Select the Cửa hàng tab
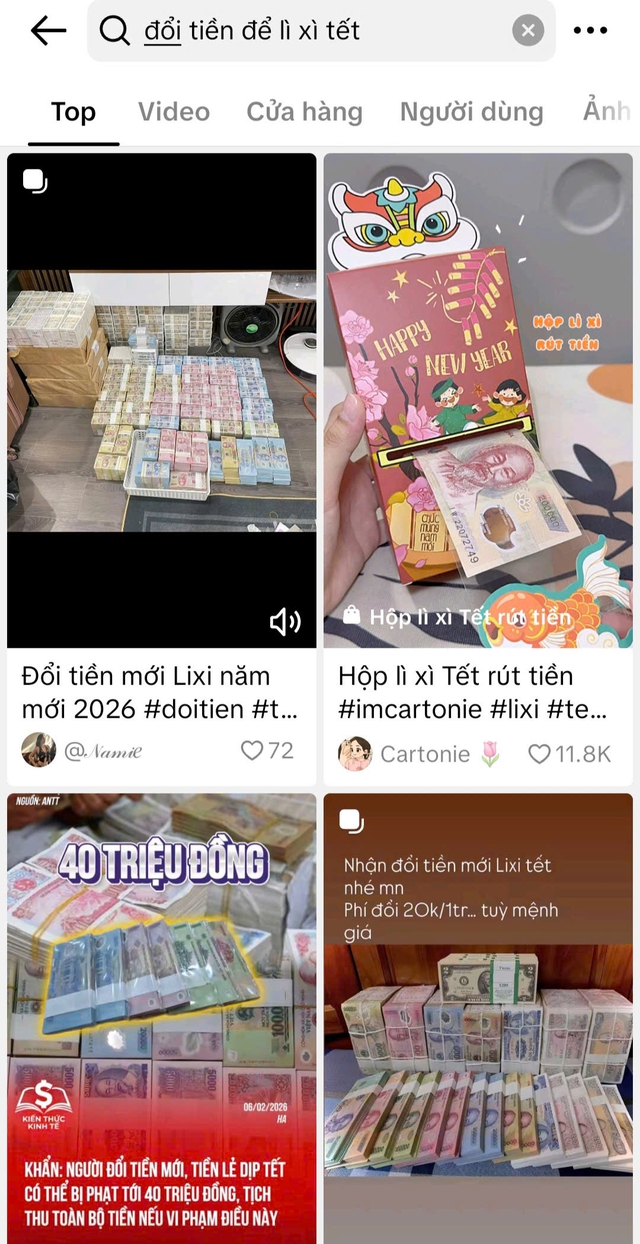This screenshot has width=640, height=1244. coord(304,112)
